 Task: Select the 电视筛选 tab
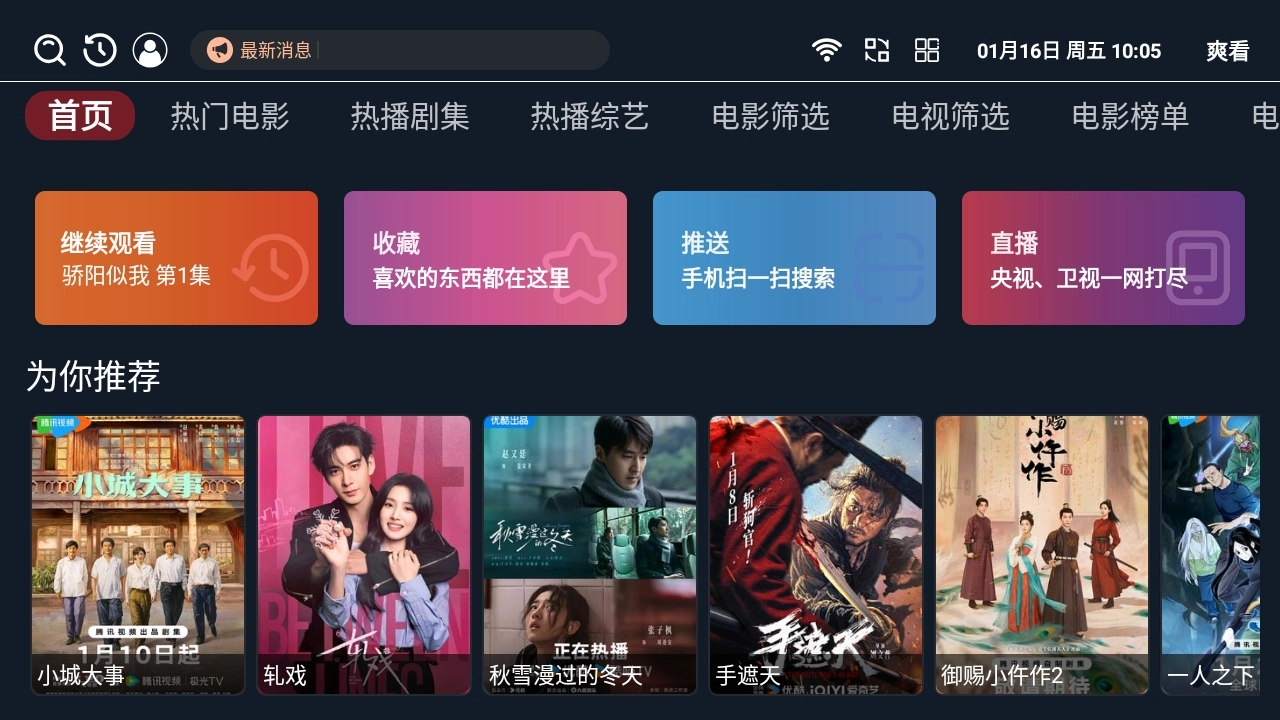(x=950, y=116)
